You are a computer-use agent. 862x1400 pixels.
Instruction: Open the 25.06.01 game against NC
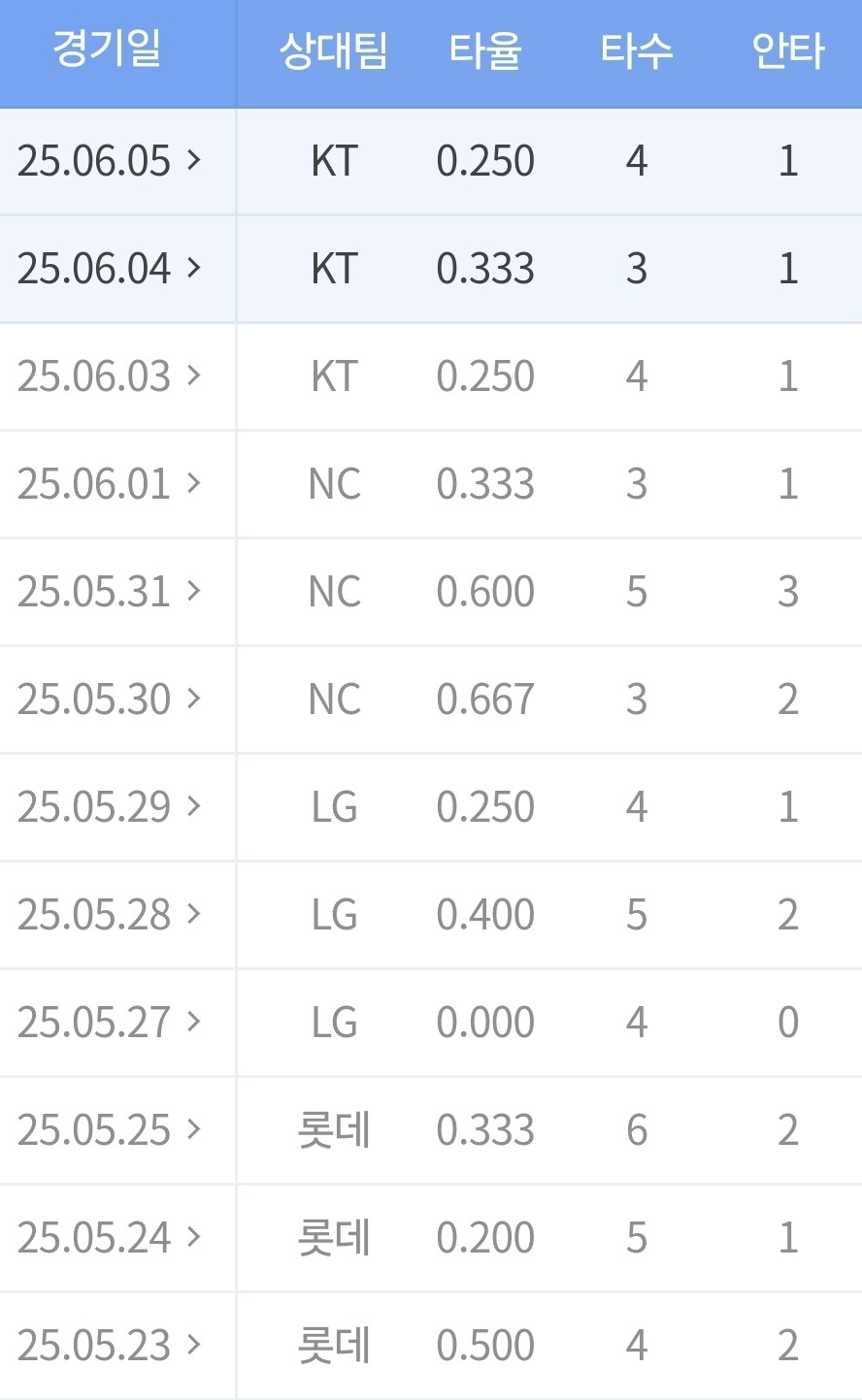click(x=109, y=484)
